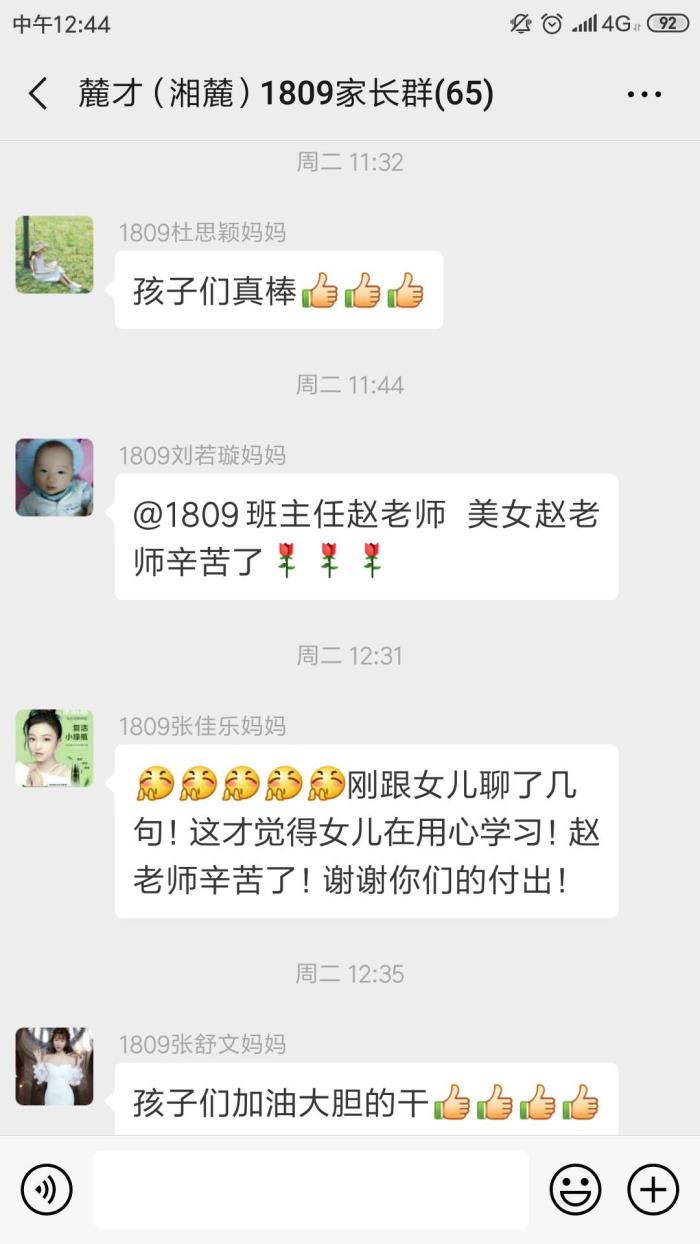View 1809张佳乐妈妈's avatar profile
This screenshot has width=700, height=1244.
click(54, 748)
